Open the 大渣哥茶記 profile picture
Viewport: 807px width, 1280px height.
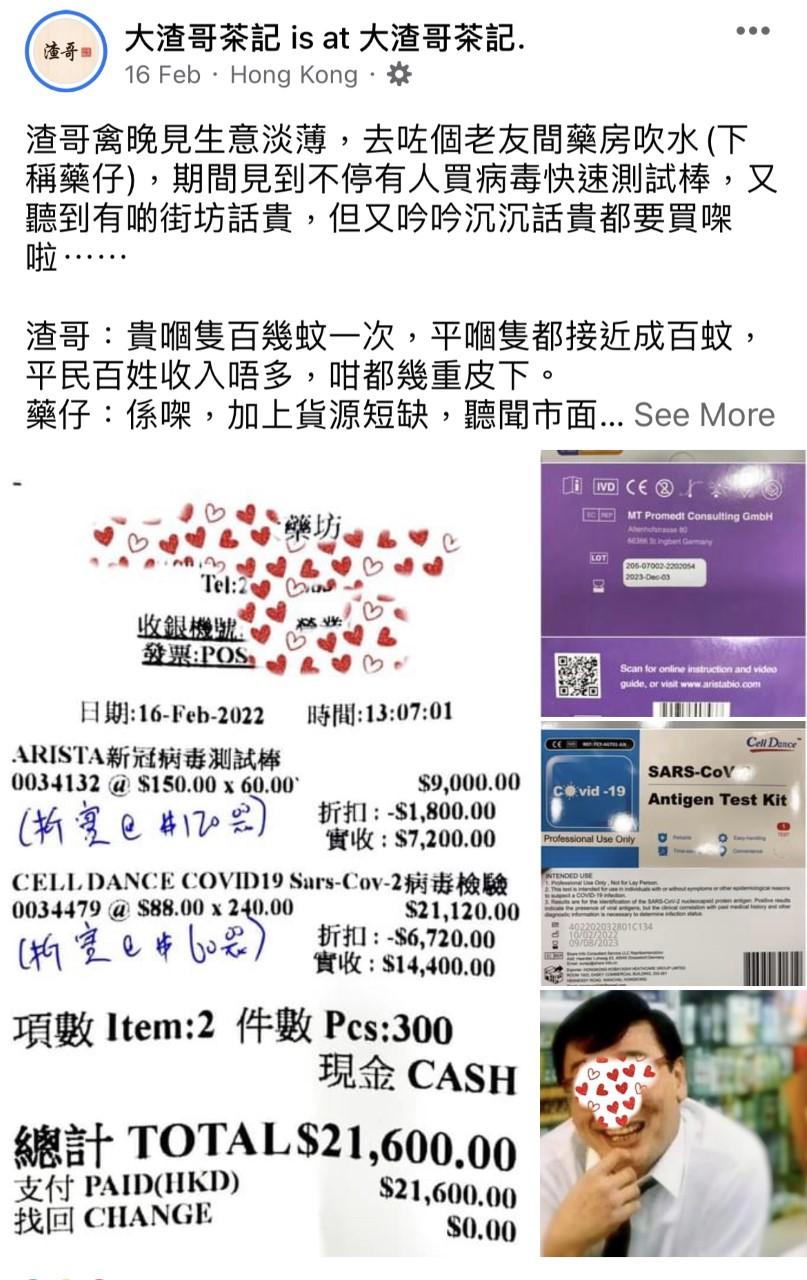(65, 50)
